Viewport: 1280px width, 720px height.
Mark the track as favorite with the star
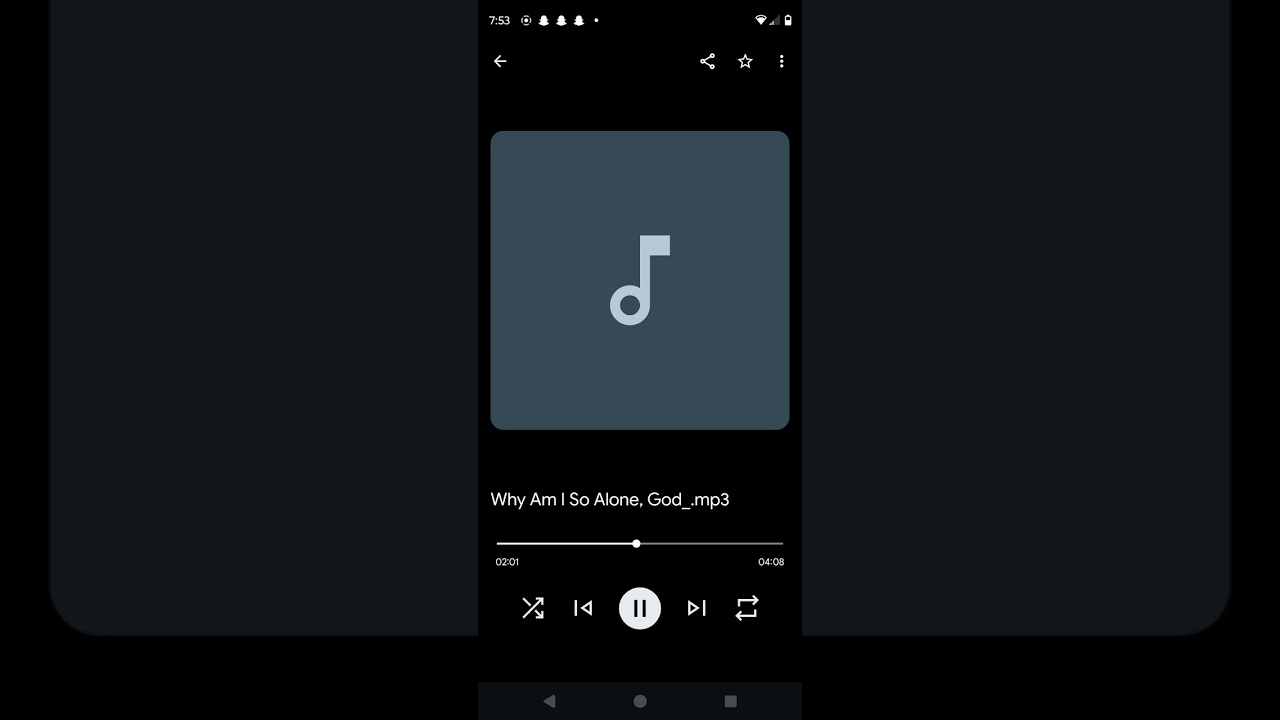coord(745,61)
